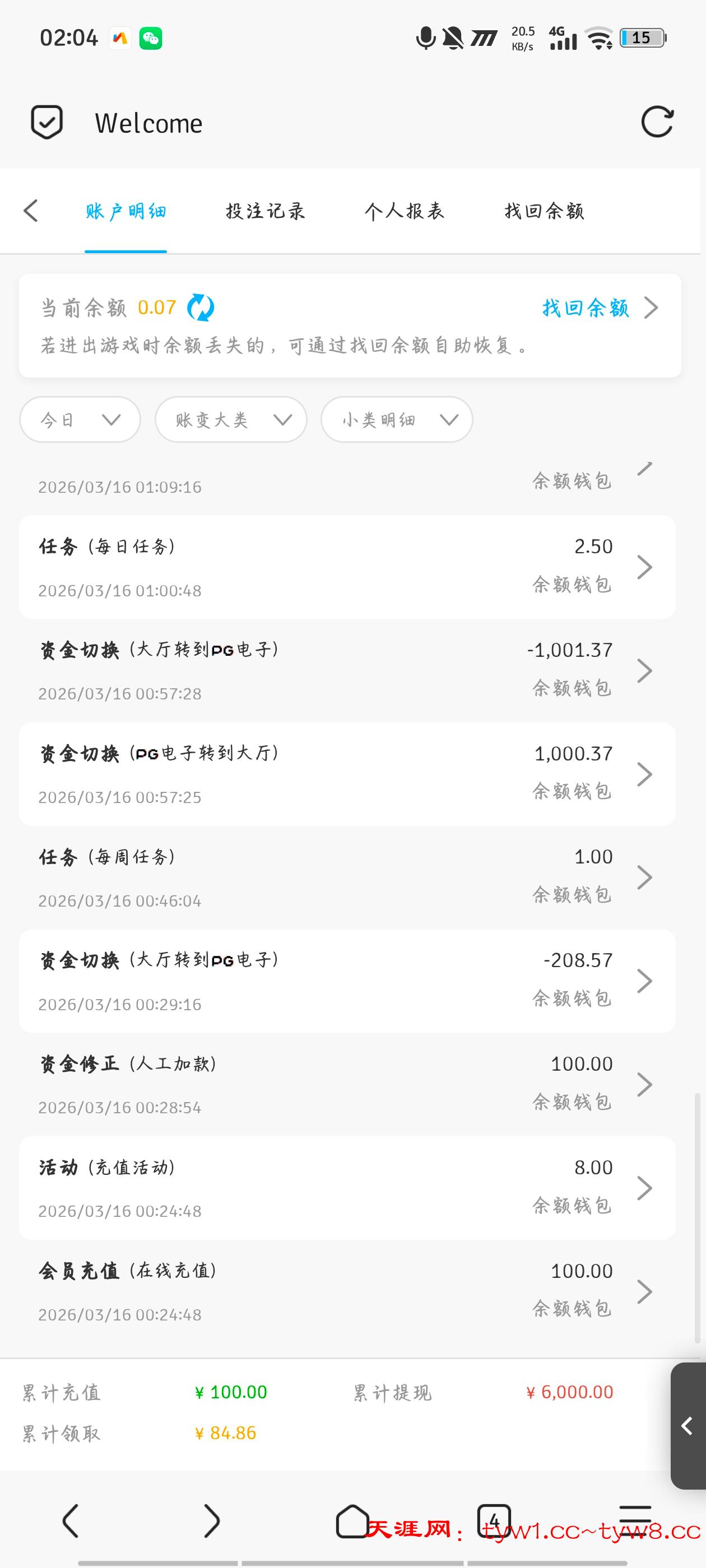
Task: Switch to the 投注记录 tab
Action: 265,211
